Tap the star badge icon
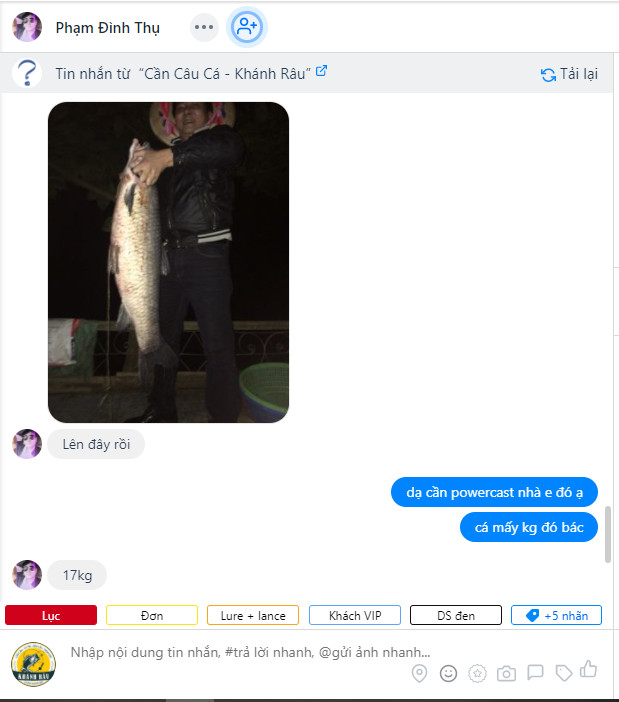 pyautogui.click(x=478, y=673)
